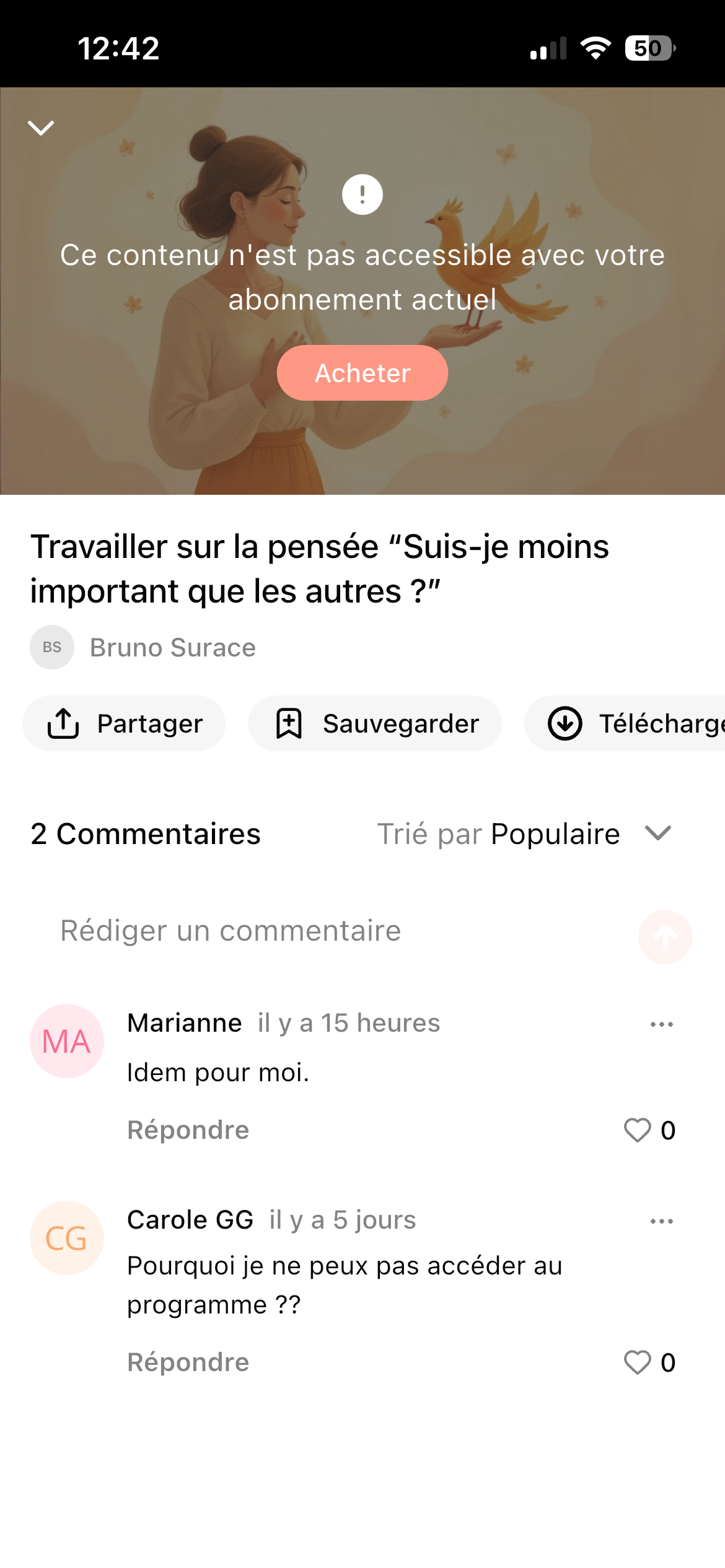Tap the Acheter button
This screenshot has width=725, height=1568.
(x=362, y=373)
